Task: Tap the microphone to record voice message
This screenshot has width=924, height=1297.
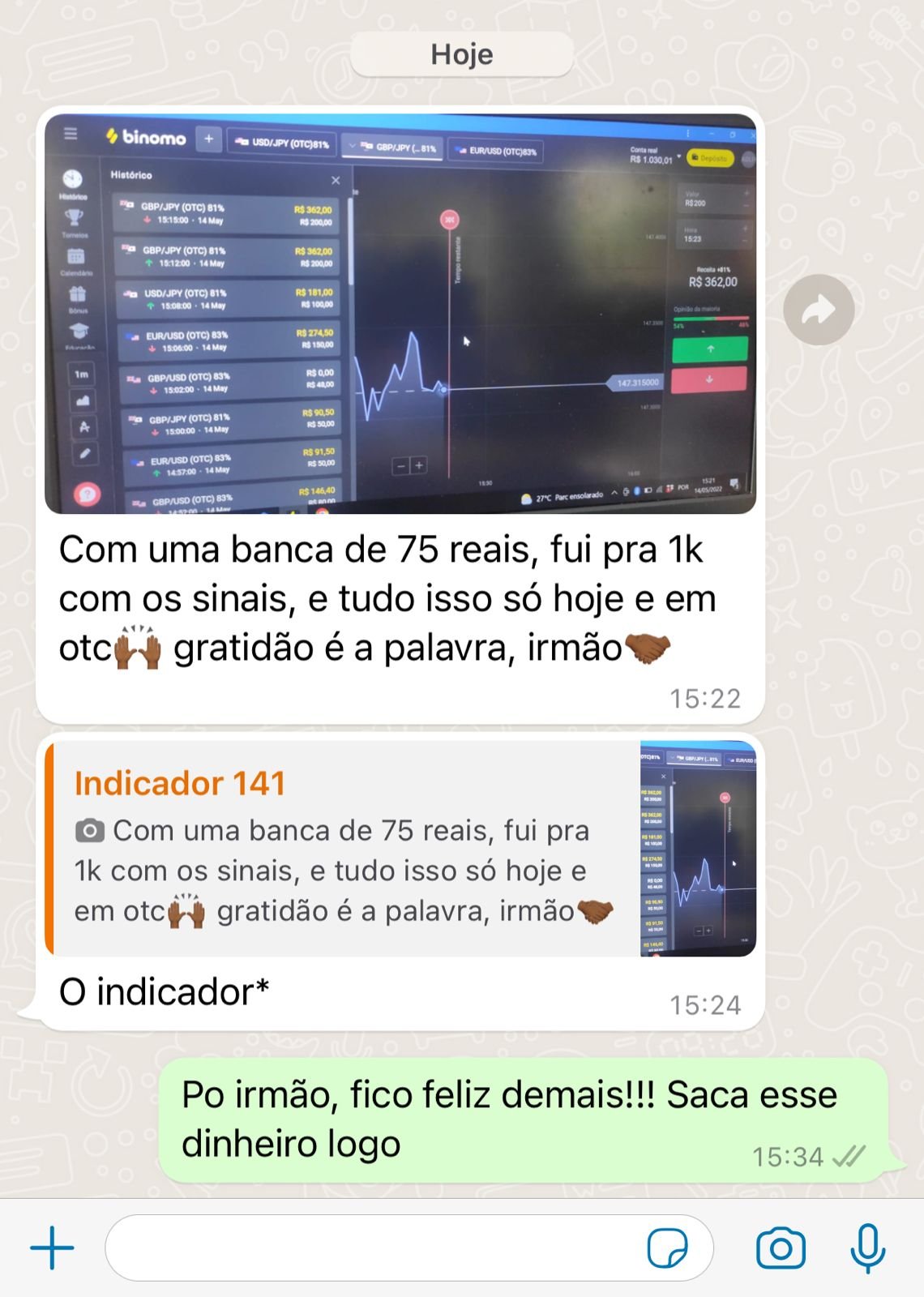Action: point(867,1248)
